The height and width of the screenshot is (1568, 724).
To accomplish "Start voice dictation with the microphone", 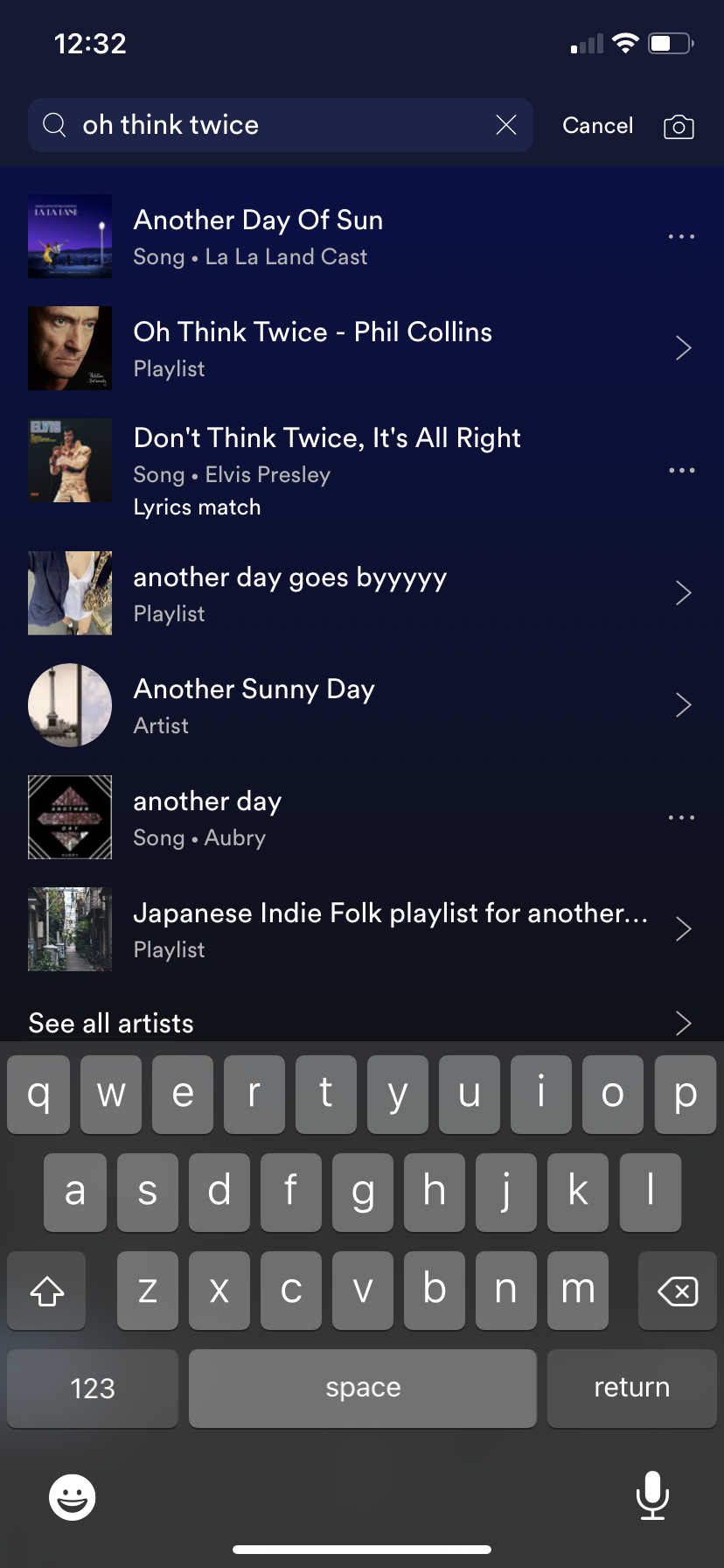I will coord(652,1495).
